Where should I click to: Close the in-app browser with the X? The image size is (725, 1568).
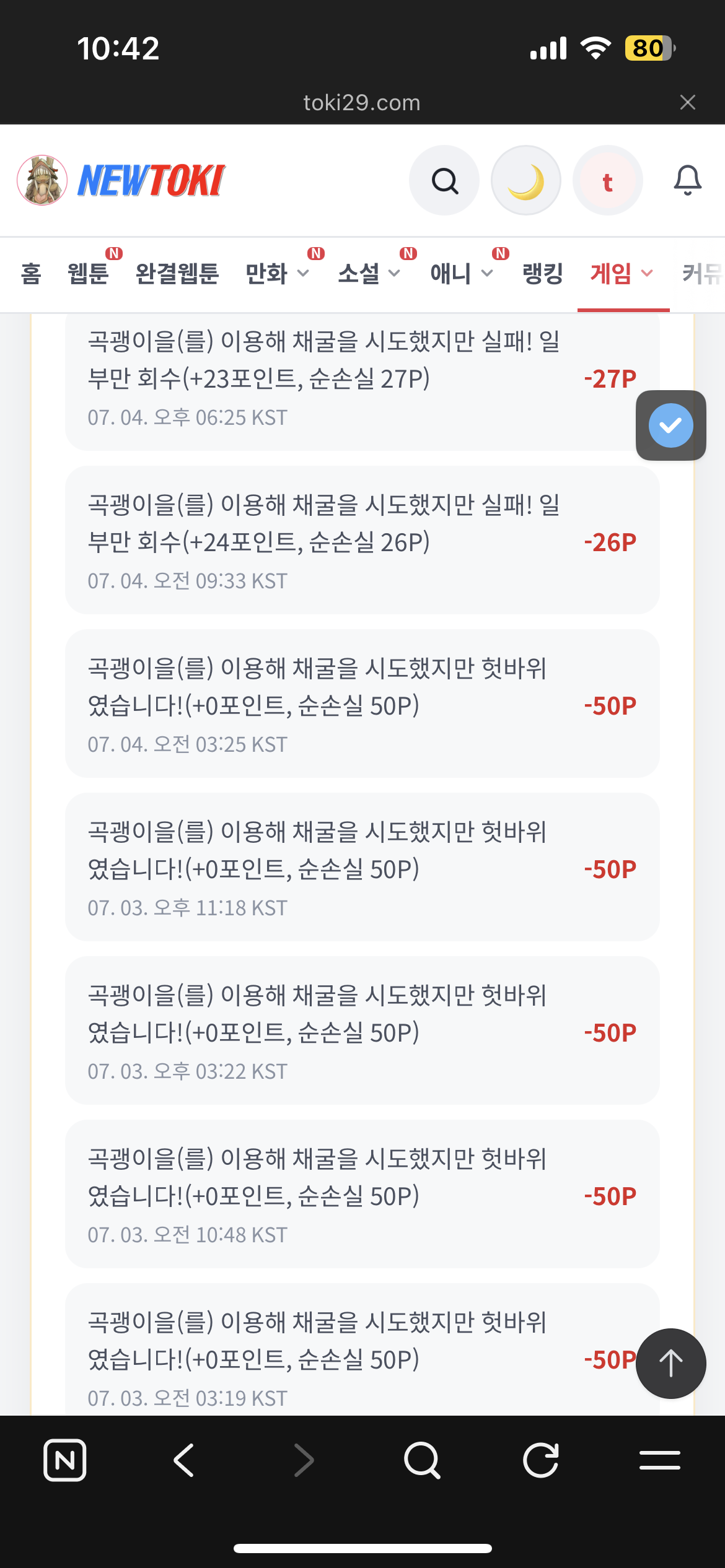[688, 102]
